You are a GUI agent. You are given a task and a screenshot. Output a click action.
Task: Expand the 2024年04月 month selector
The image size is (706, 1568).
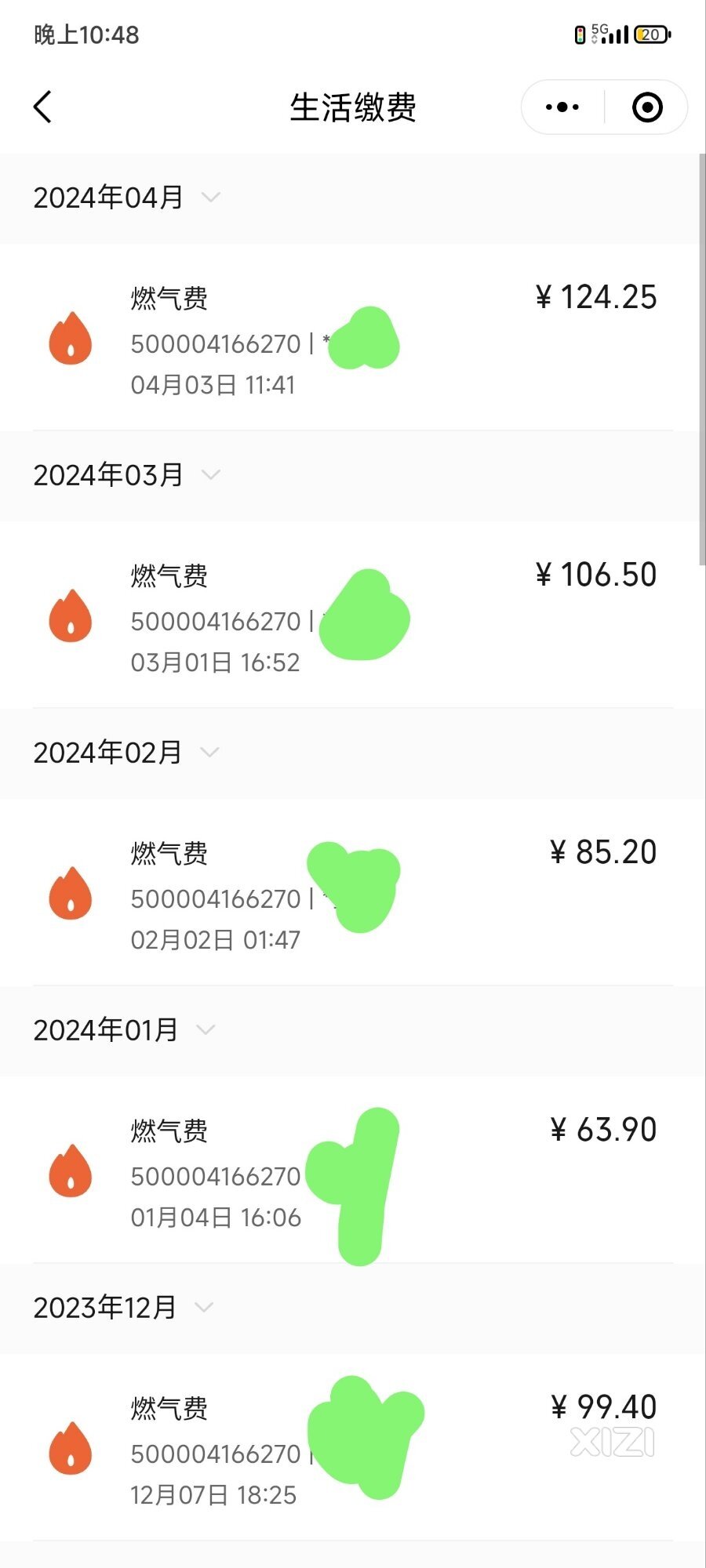pos(126,197)
